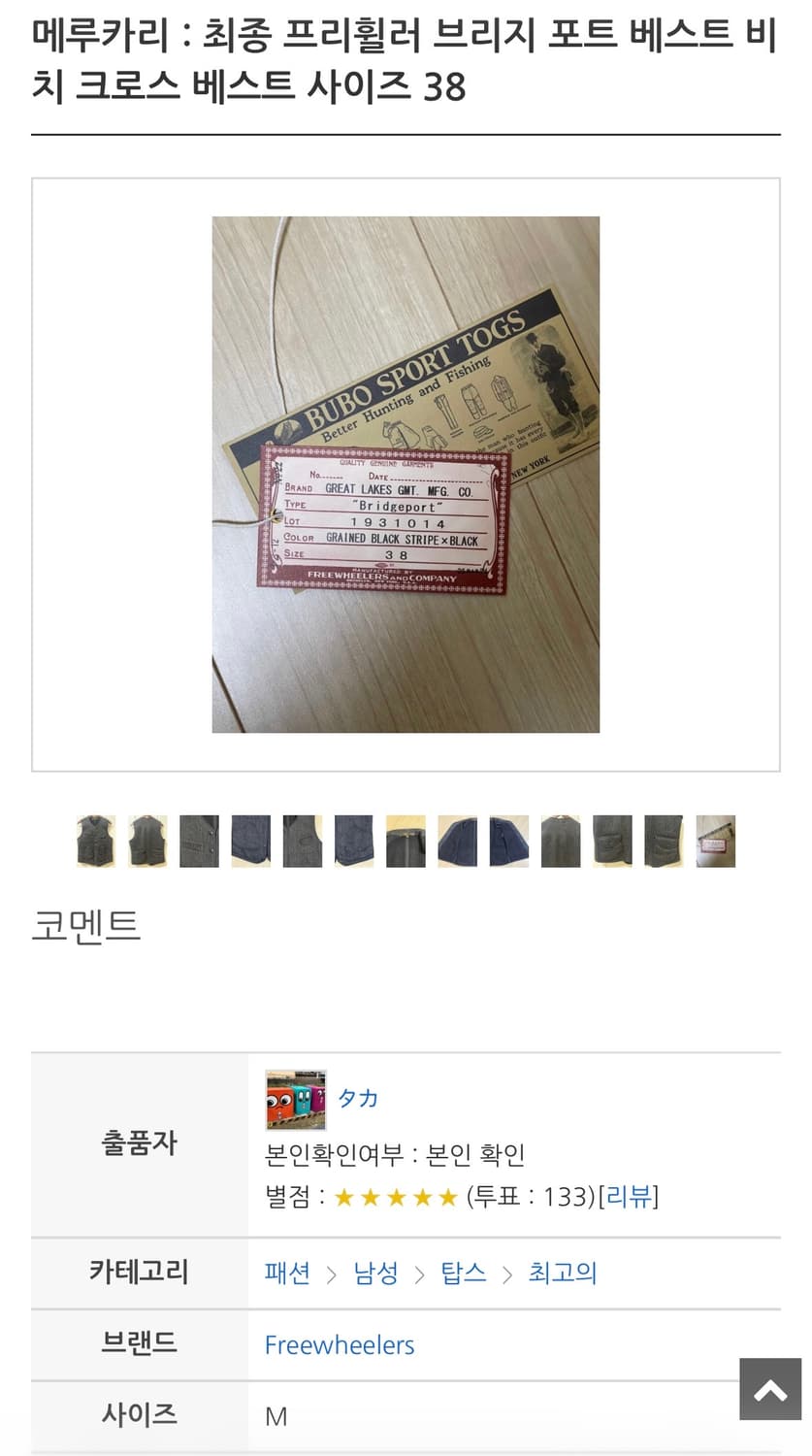Image resolution: width=812 pixels, height=1456 pixels.
Task: Click the main BUBO SPORT TOGS tag image
Action: tap(406, 473)
